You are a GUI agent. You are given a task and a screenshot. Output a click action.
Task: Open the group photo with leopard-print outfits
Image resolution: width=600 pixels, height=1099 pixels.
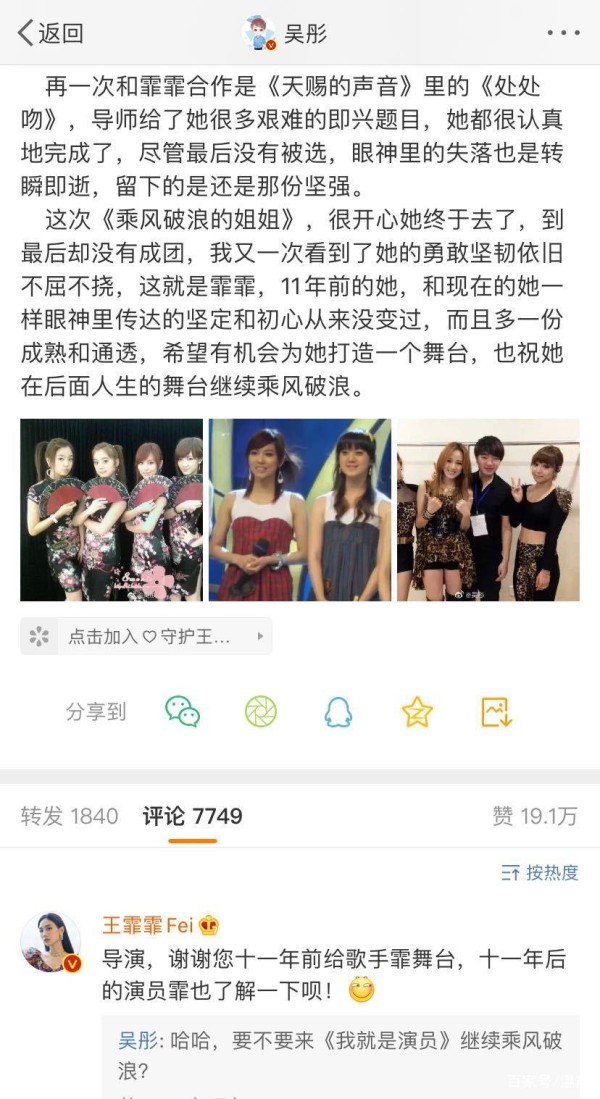[x=489, y=510]
